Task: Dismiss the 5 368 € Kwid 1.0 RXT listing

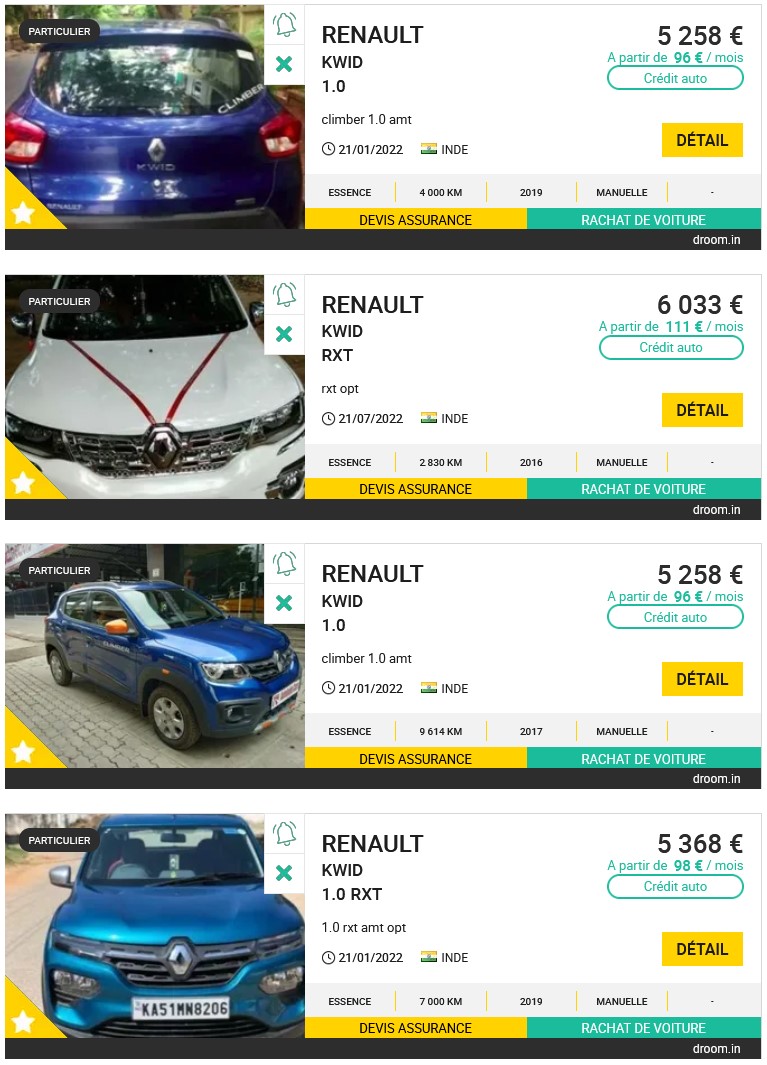Action: 284,873
